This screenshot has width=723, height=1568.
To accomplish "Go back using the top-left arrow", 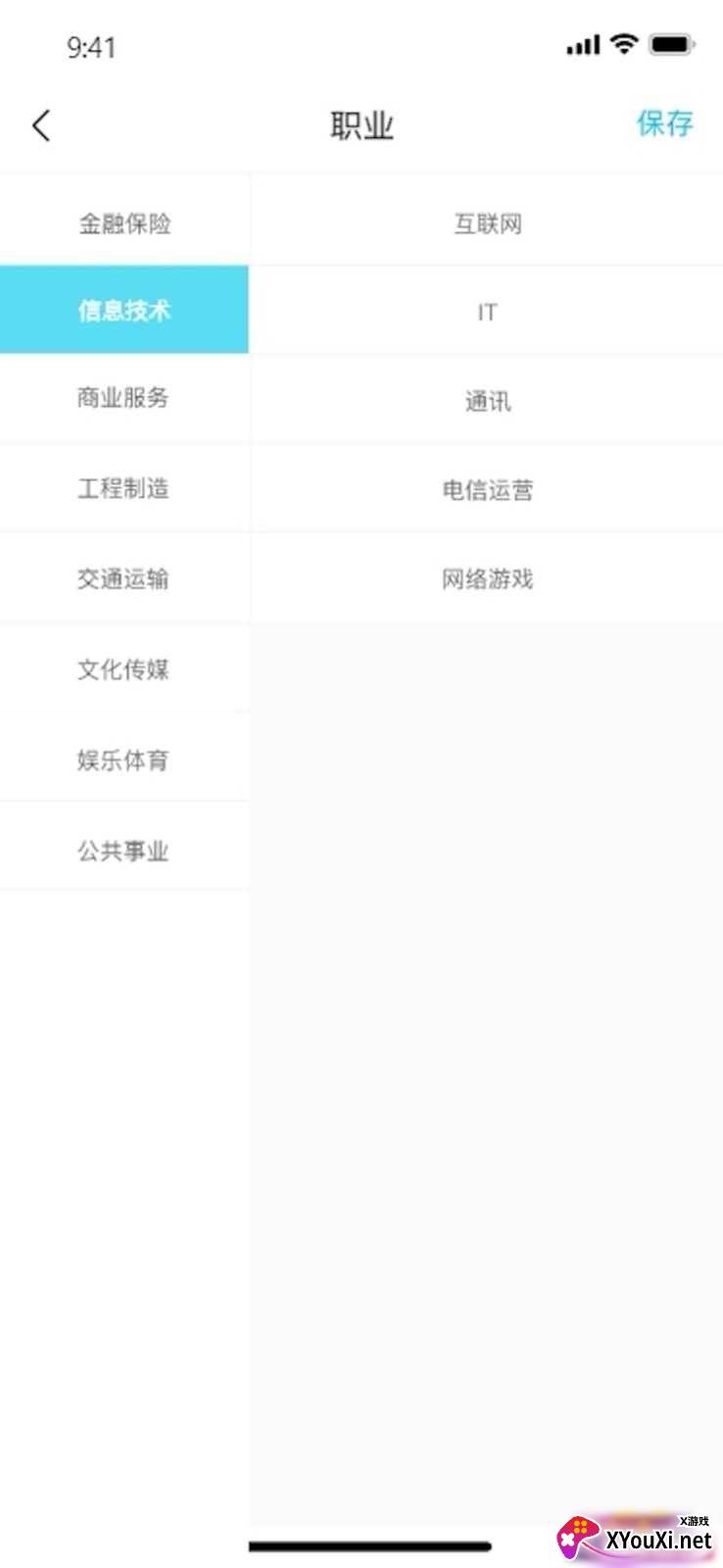I will 41,125.
